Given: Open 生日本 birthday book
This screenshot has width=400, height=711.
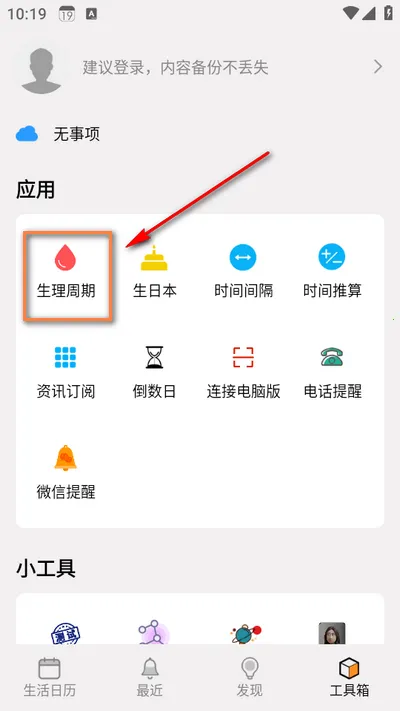Looking at the screenshot, I should (x=154, y=272).
